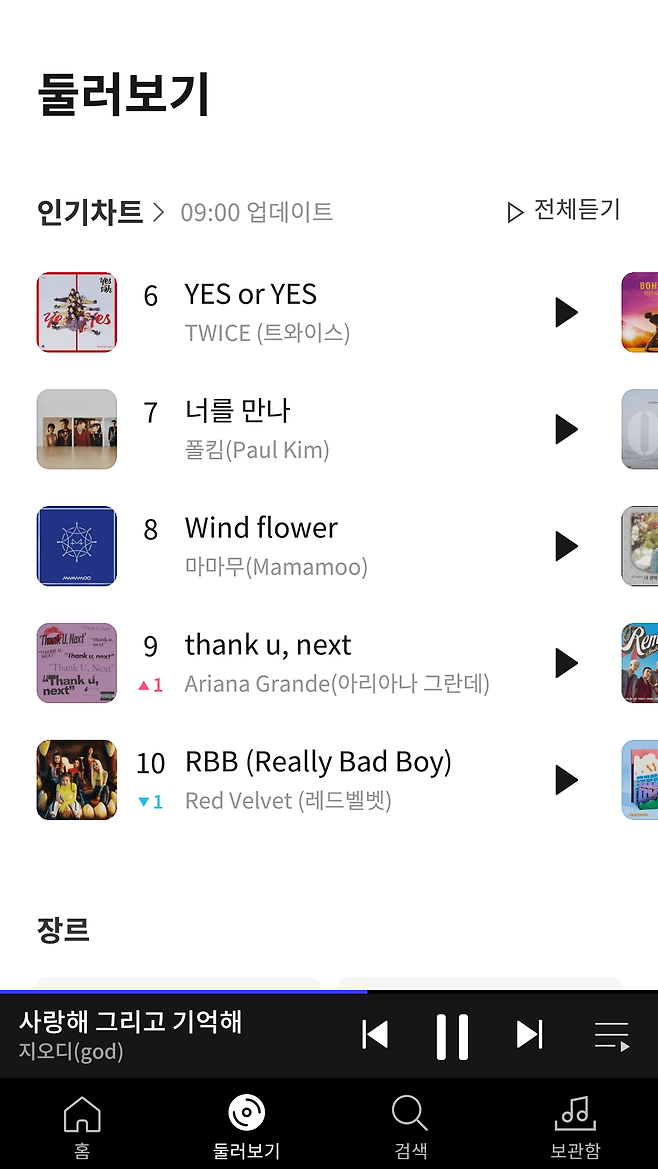Play Wind flower by Mamamoo

(566, 546)
